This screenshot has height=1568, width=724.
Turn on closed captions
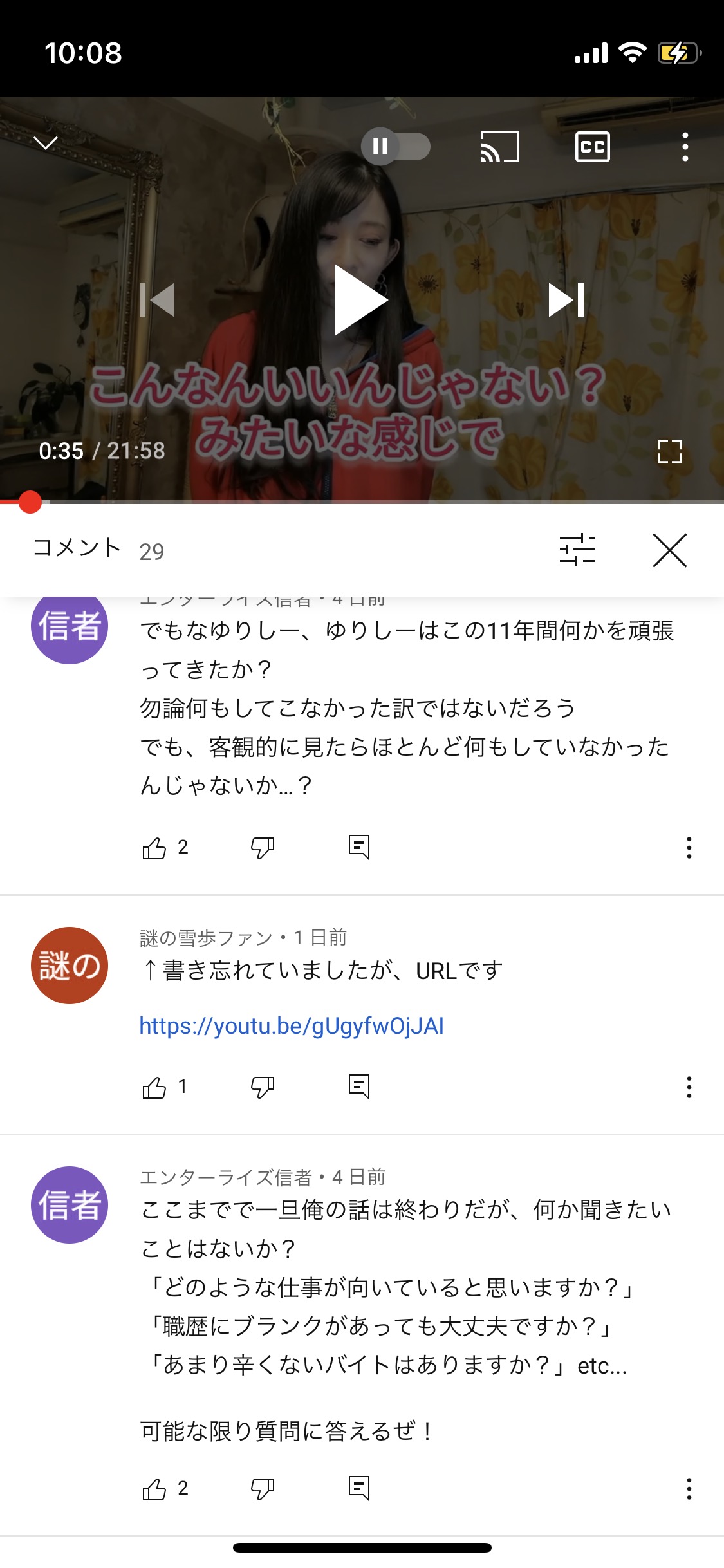click(x=592, y=147)
